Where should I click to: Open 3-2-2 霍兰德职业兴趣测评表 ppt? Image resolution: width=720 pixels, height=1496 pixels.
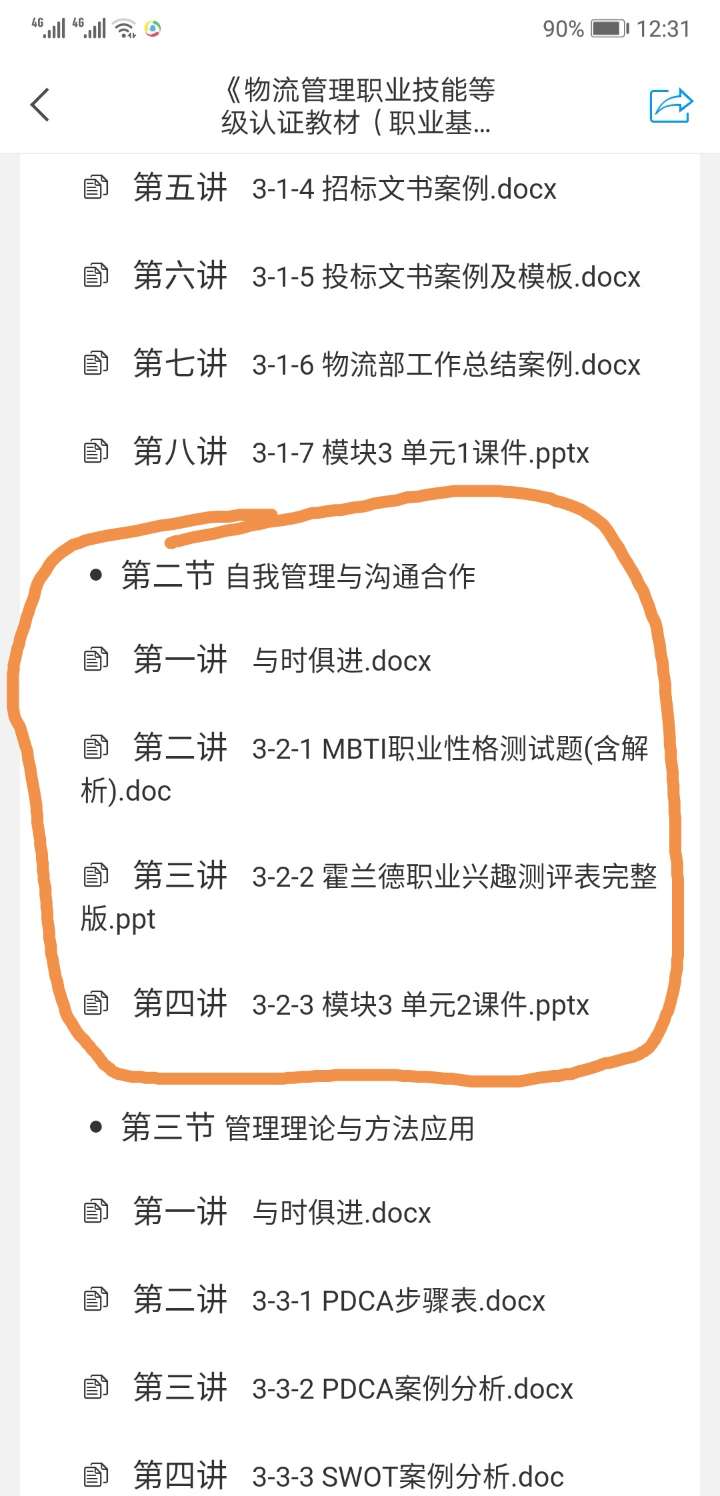454,876
